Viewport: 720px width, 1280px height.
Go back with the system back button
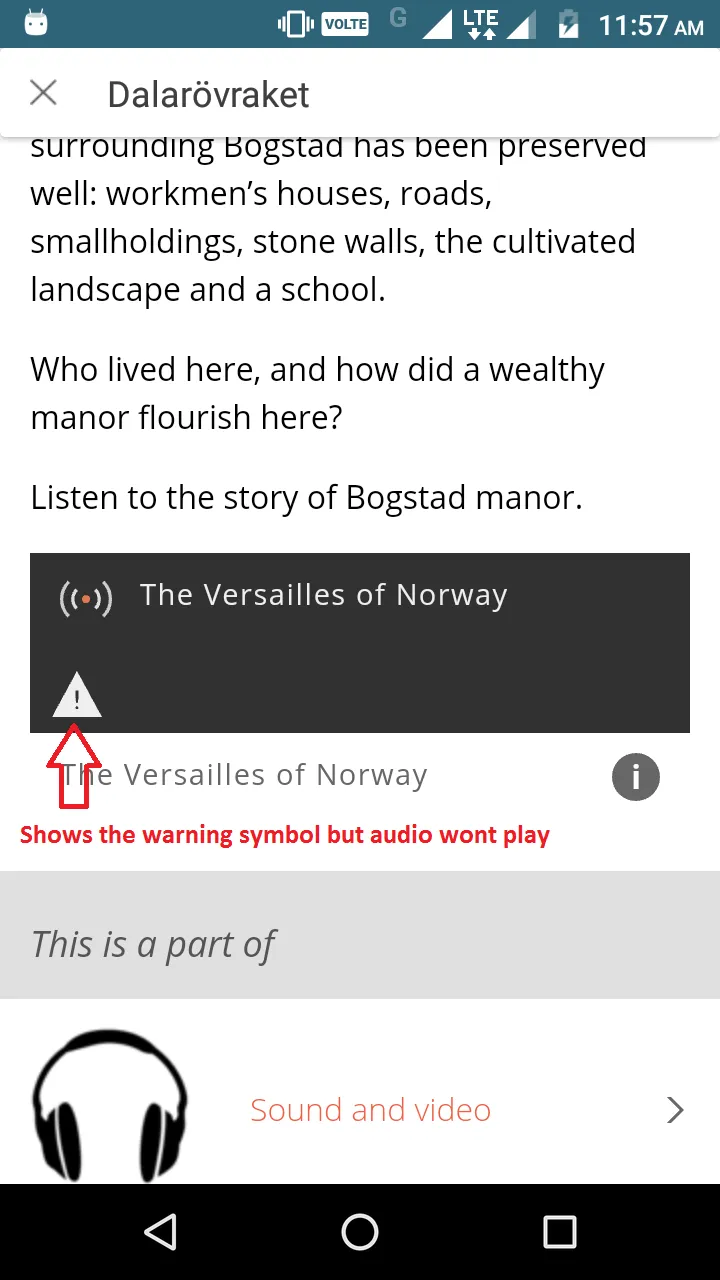point(160,1232)
